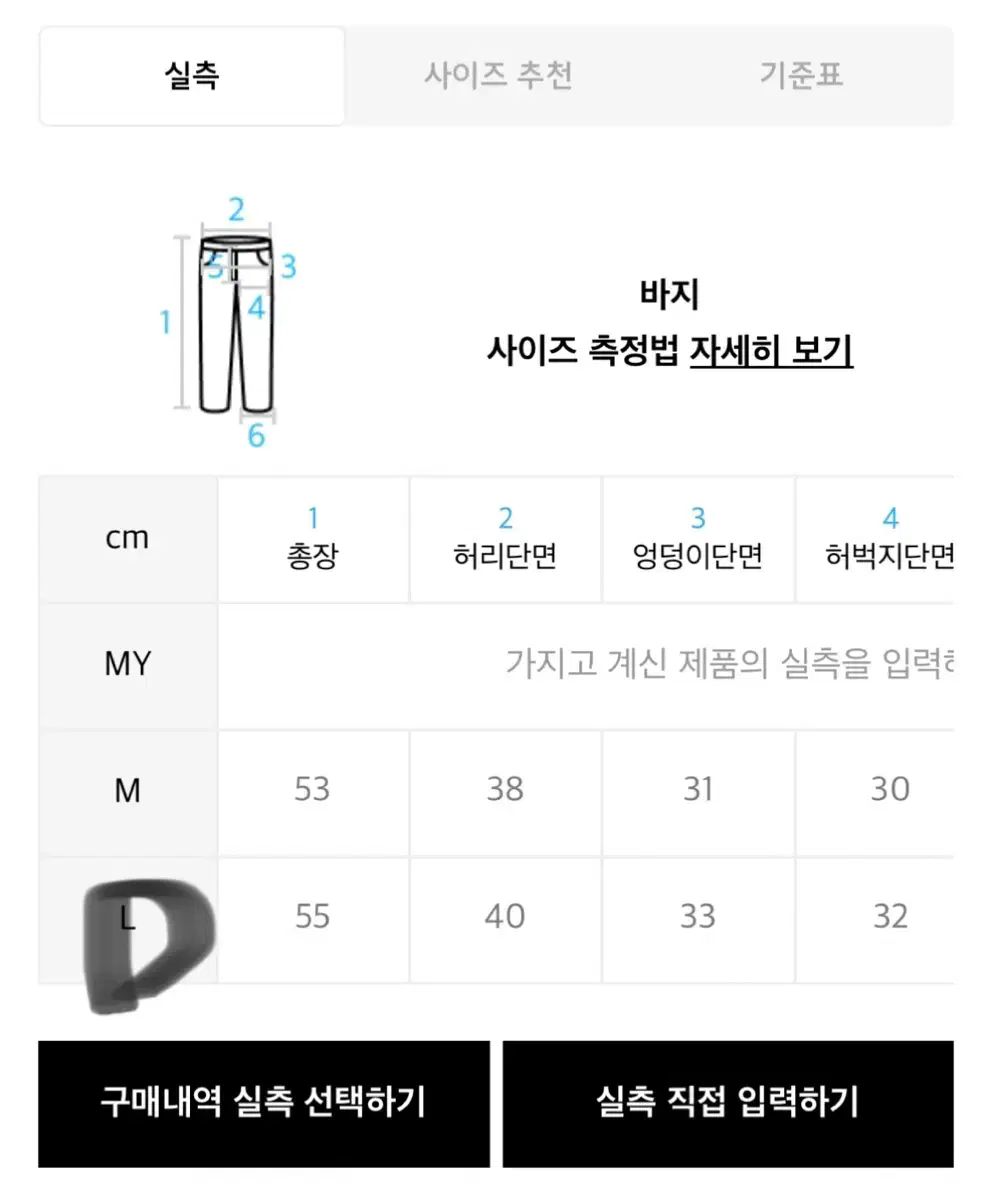Tap 구매내역 실측 선택하기 button
The width and height of the screenshot is (992, 1200).
pyautogui.click(x=264, y=1103)
